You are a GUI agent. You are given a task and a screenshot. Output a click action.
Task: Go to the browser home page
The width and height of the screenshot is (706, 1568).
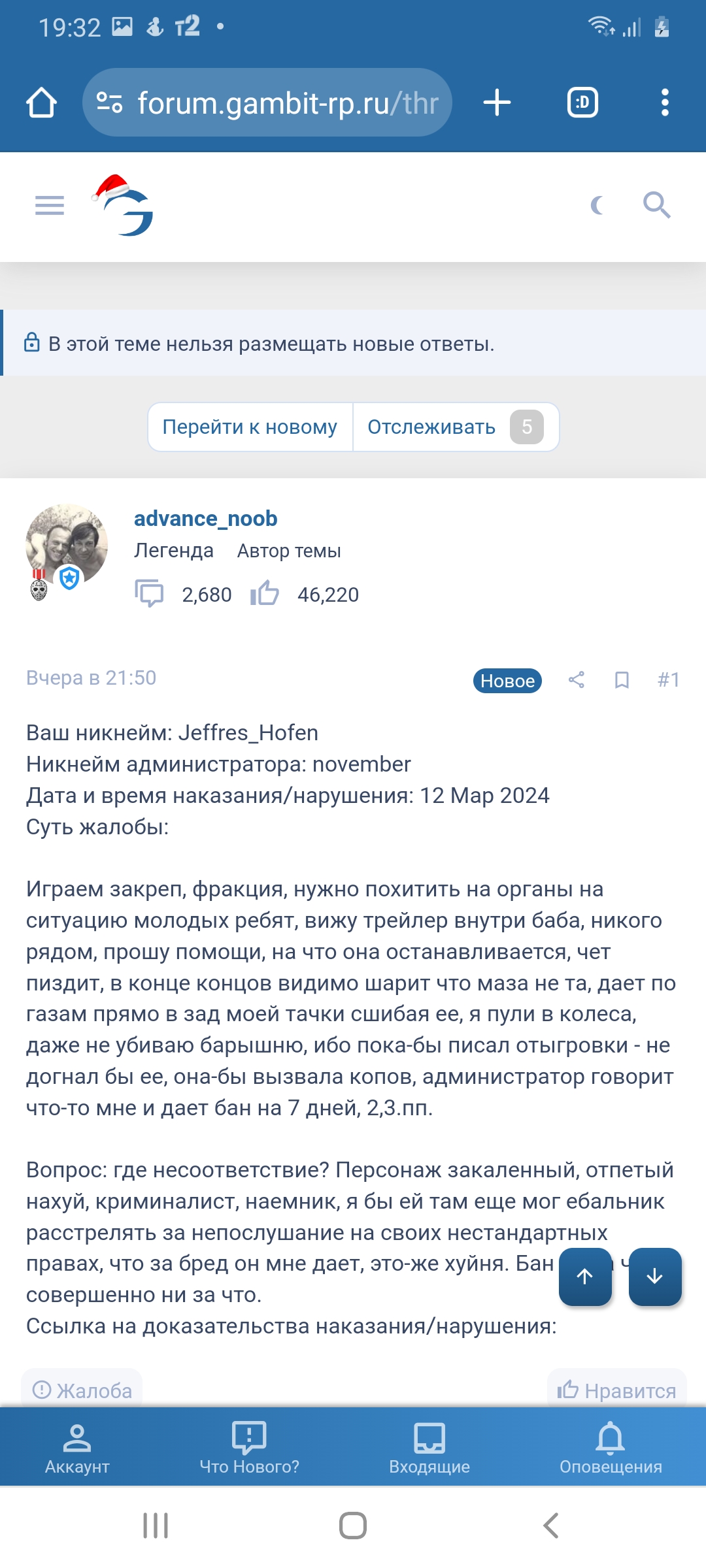click(x=41, y=103)
